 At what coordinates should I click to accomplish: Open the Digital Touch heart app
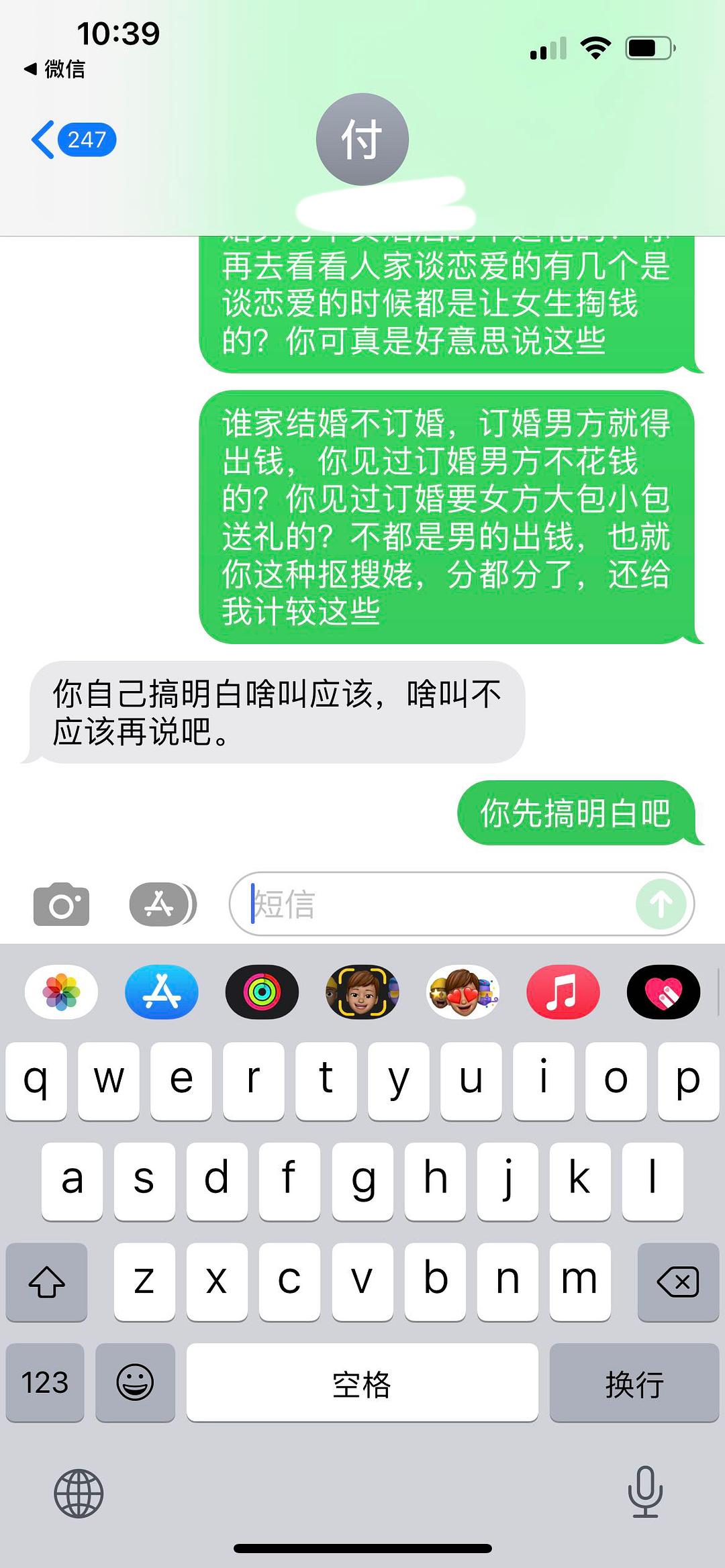pyautogui.click(x=663, y=992)
